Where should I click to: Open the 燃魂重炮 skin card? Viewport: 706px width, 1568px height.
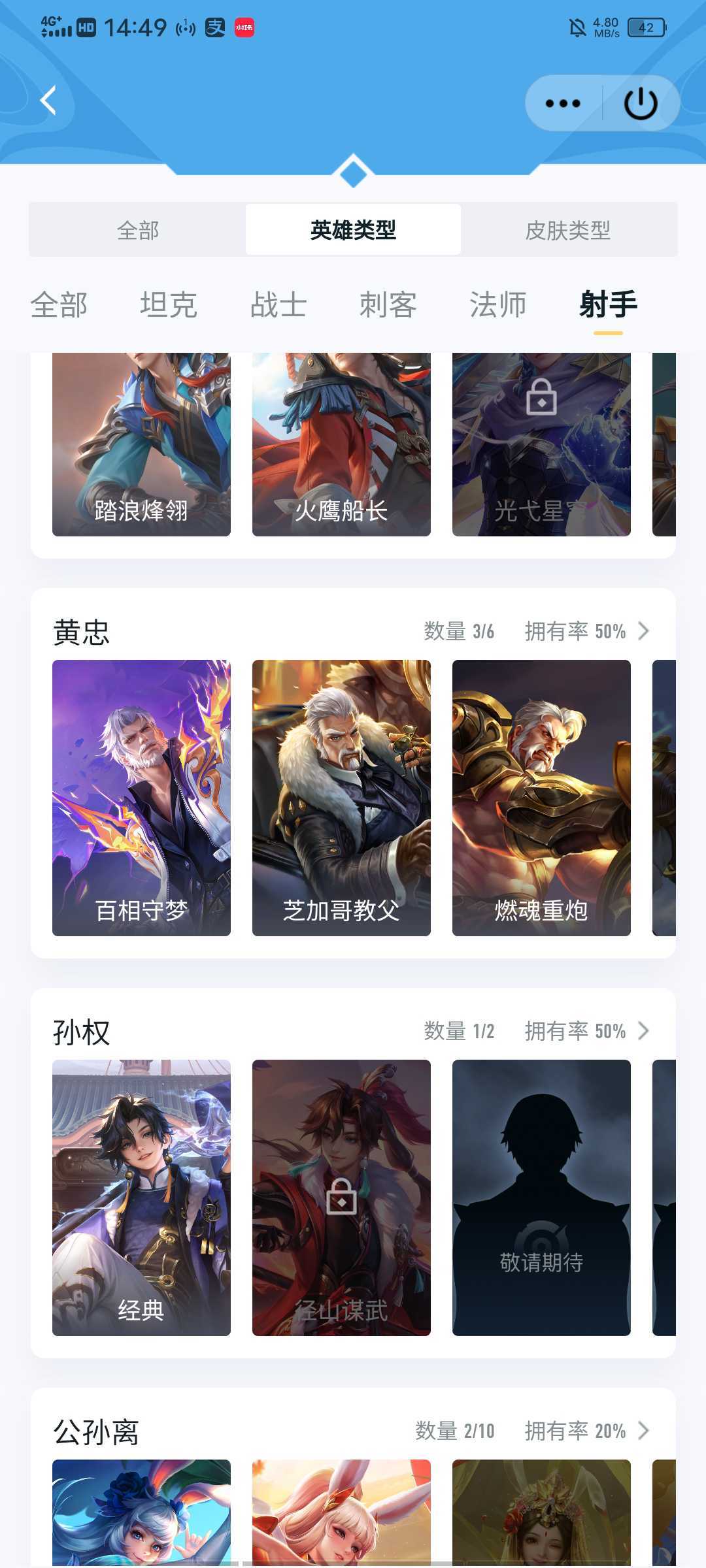[541, 797]
